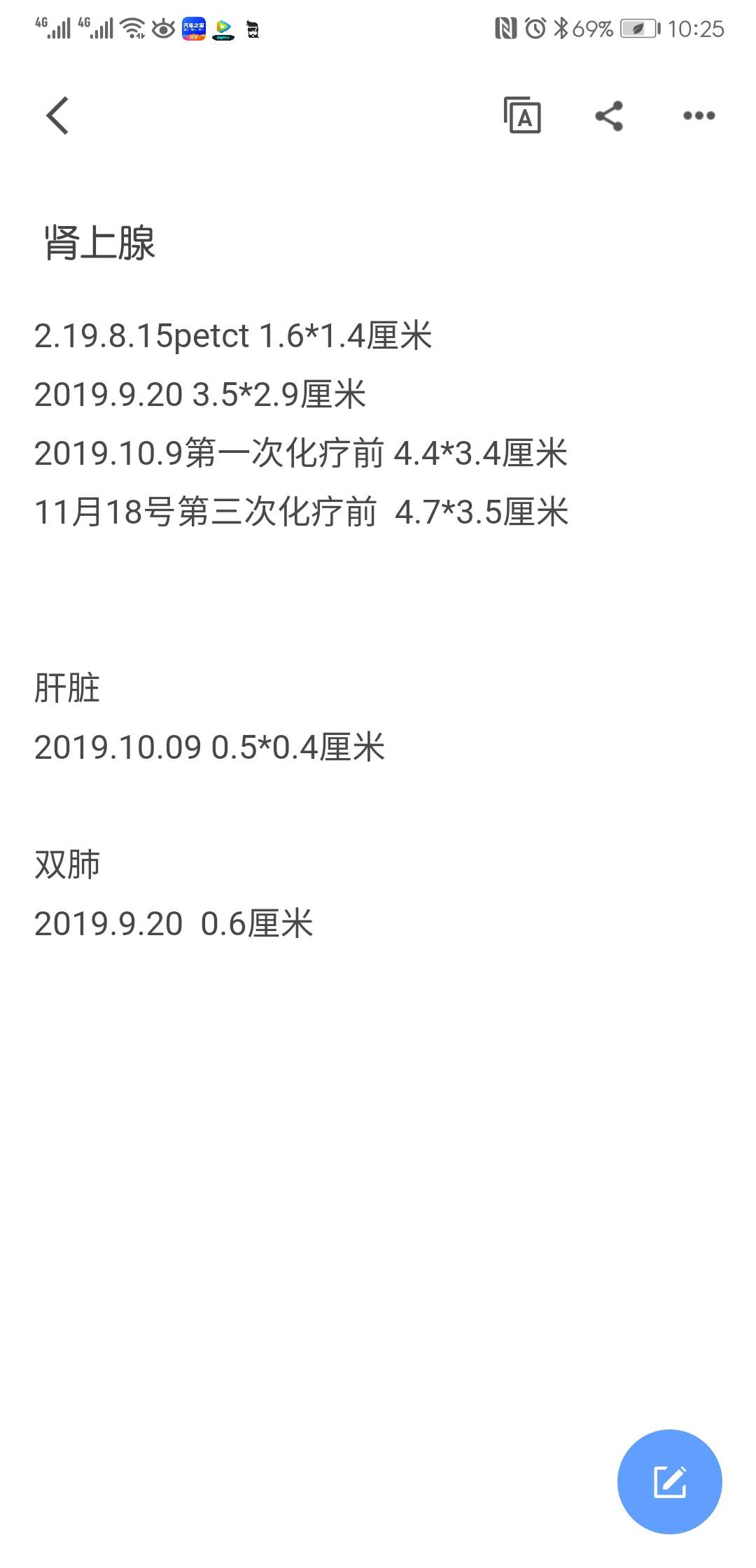Tap the battery percentage indicator
Image resolution: width=756 pixels, height=1568 pixels.
[592, 29]
